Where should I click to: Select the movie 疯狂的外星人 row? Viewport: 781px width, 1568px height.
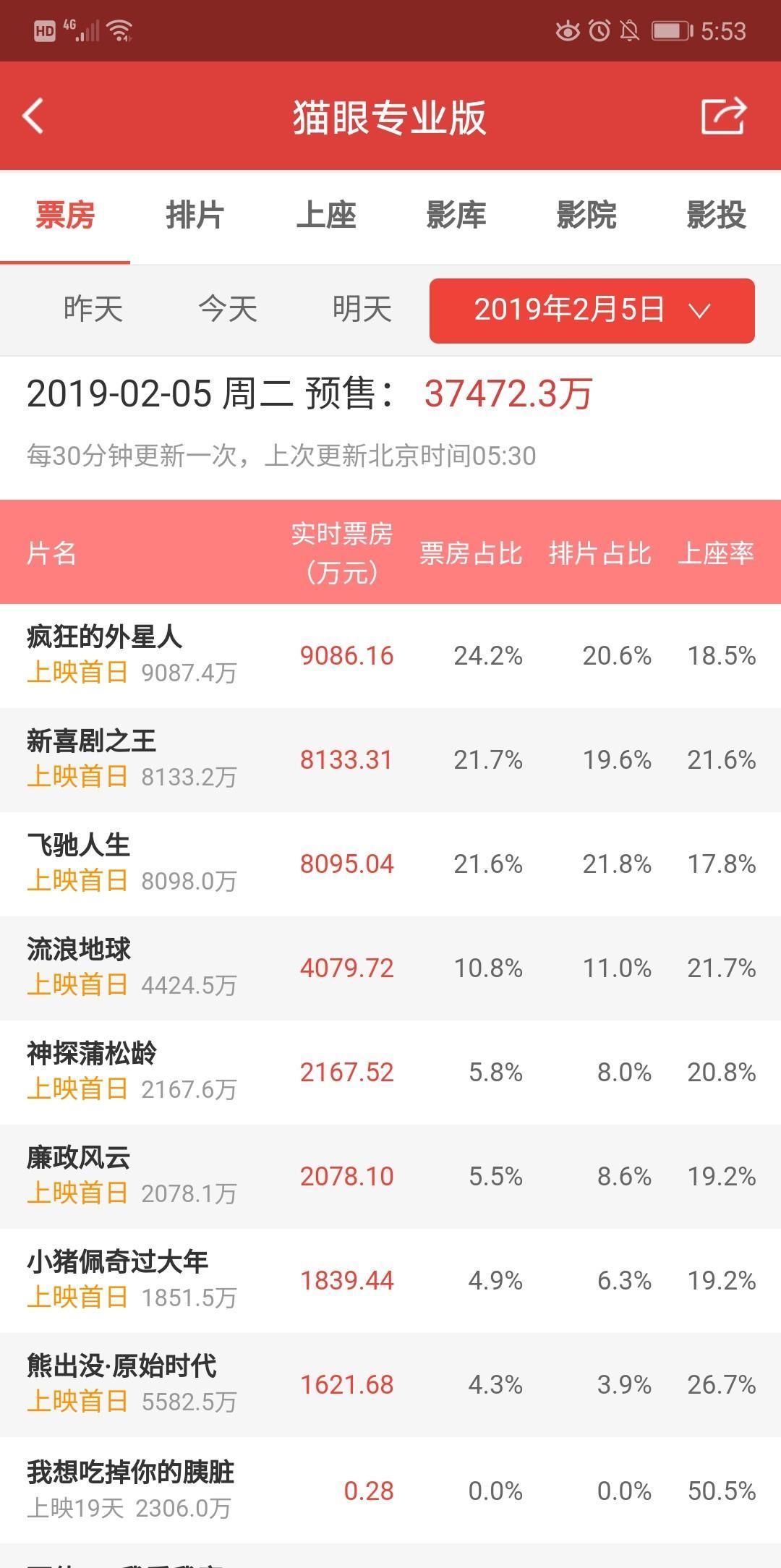(x=217, y=655)
